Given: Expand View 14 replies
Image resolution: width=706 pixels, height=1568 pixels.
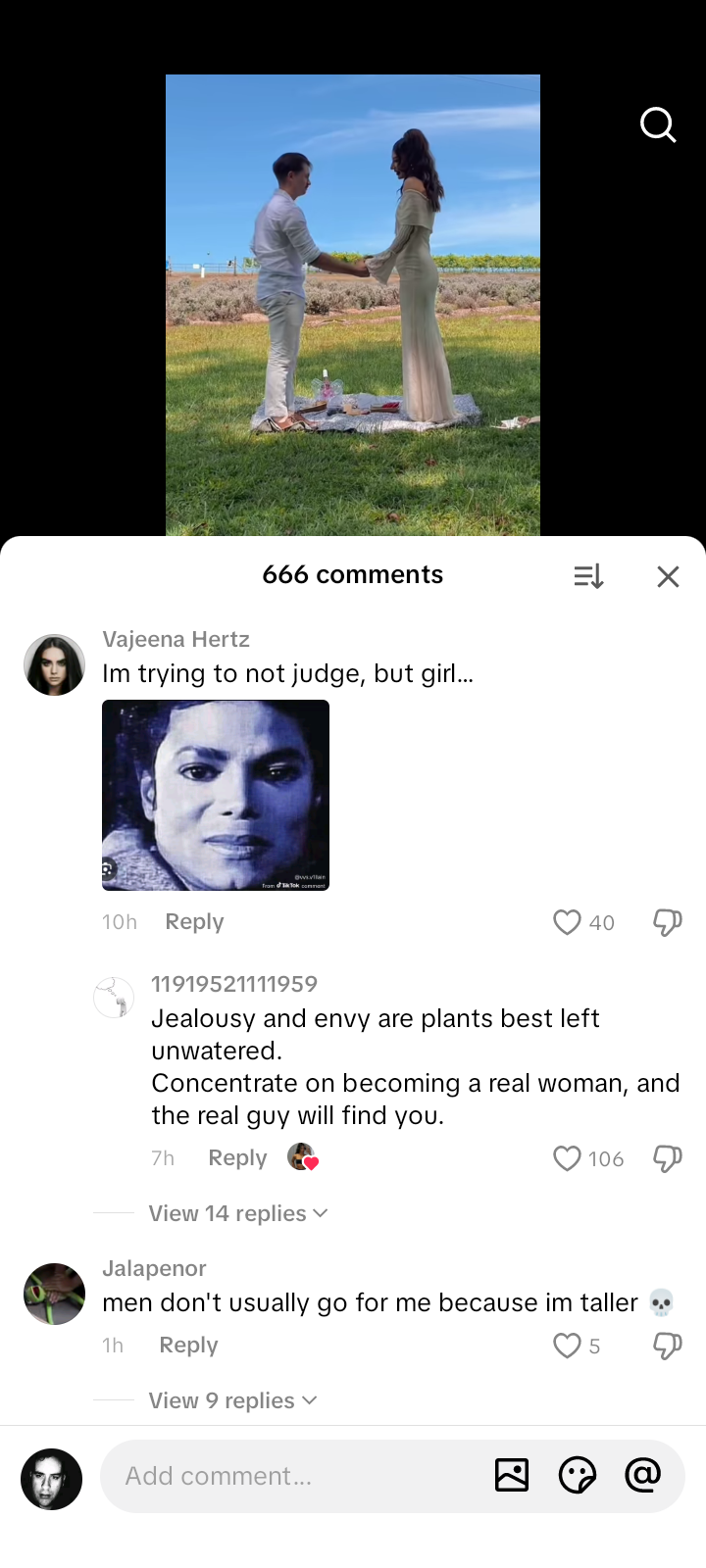Looking at the screenshot, I should coord(237,1213).
